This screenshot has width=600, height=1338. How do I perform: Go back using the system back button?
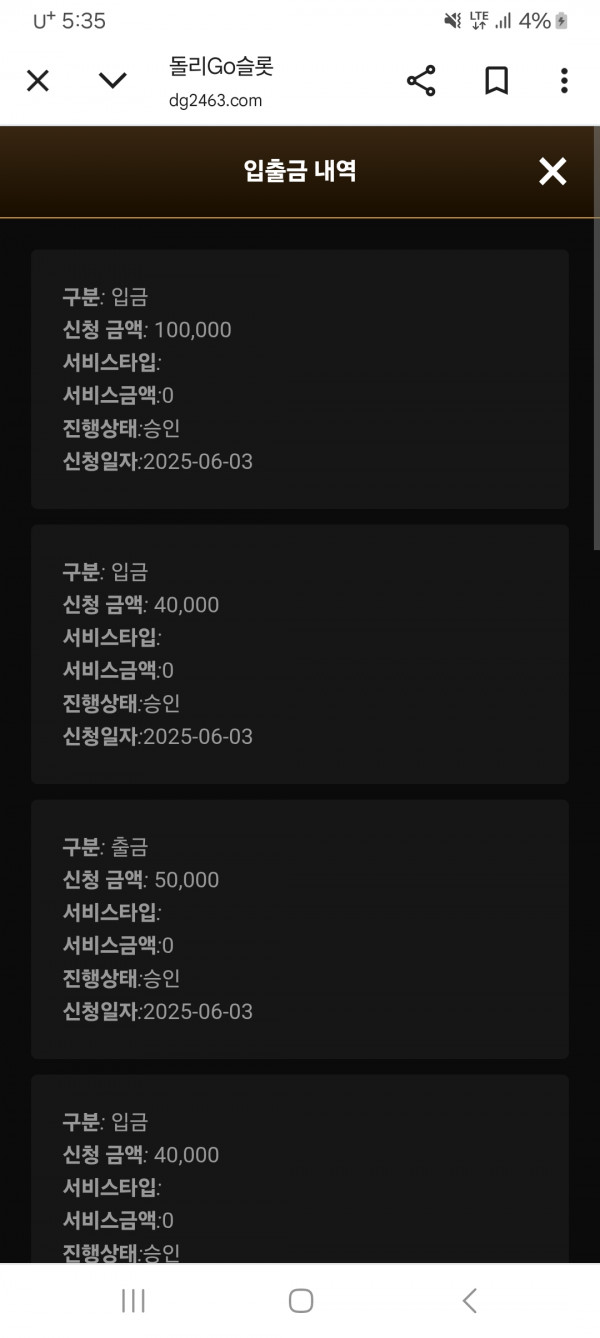pyautogui.click(x=470, y=1300)
